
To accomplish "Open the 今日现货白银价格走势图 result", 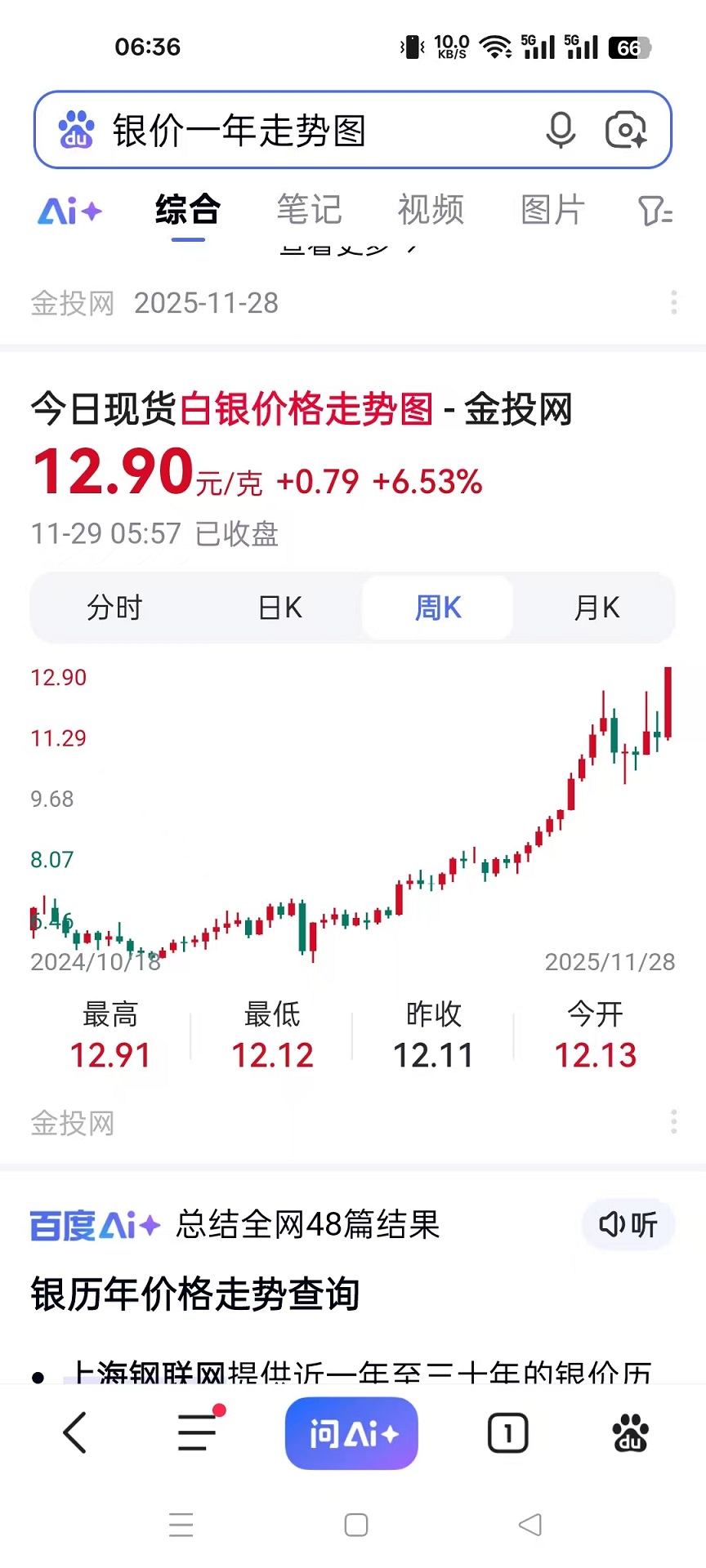I will pos(301,409).
